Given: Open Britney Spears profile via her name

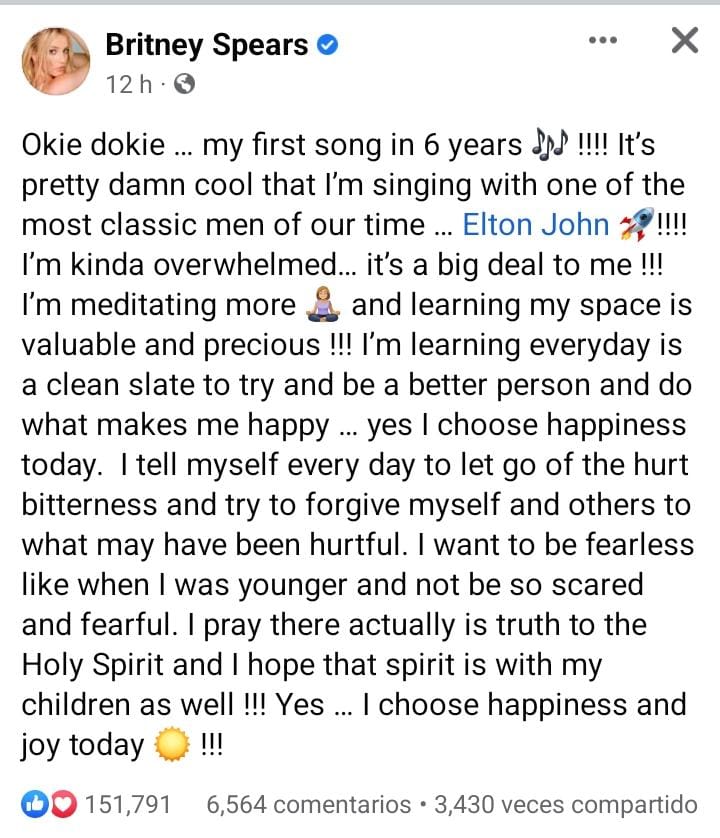Looking at the screenshot, I should [210, 44].
